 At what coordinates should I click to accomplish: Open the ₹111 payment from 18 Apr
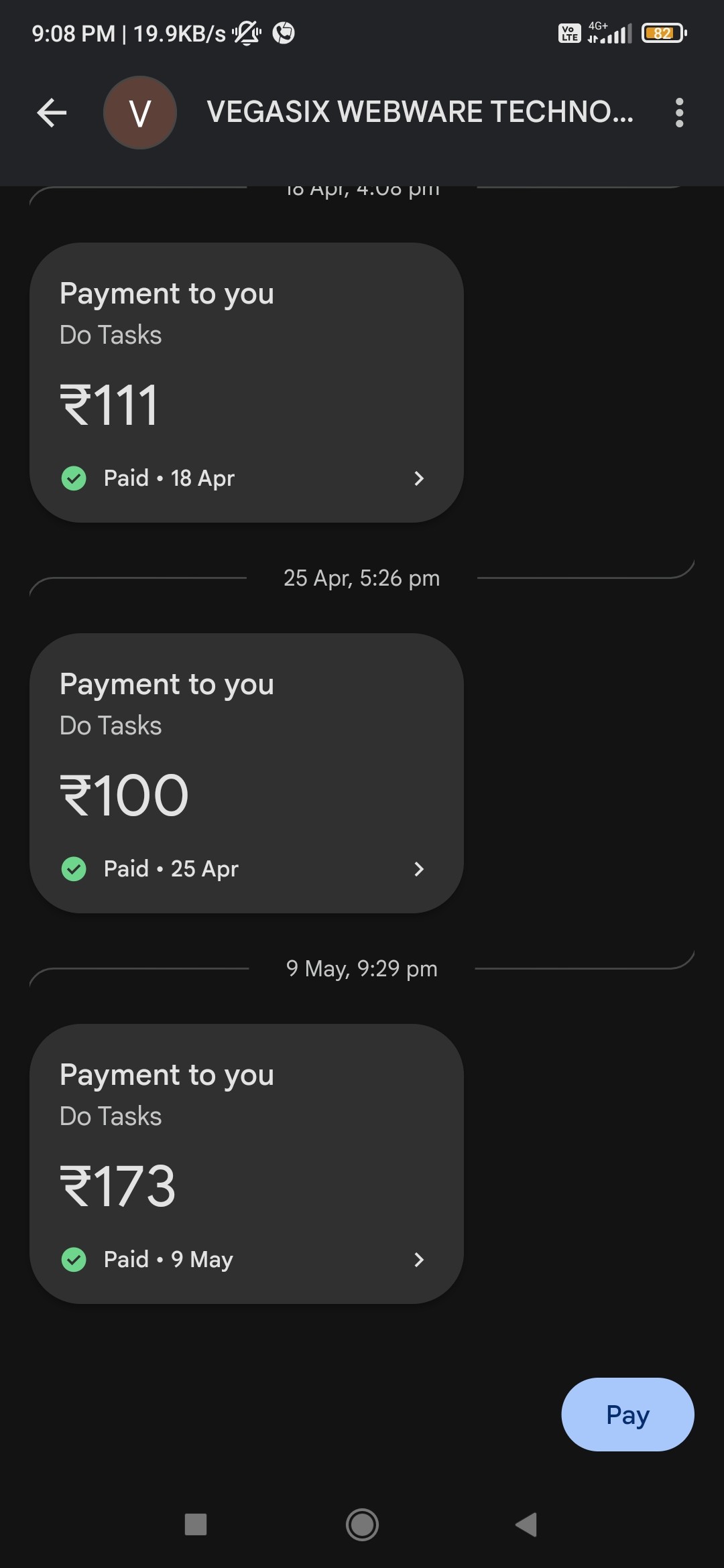[246, 383]
